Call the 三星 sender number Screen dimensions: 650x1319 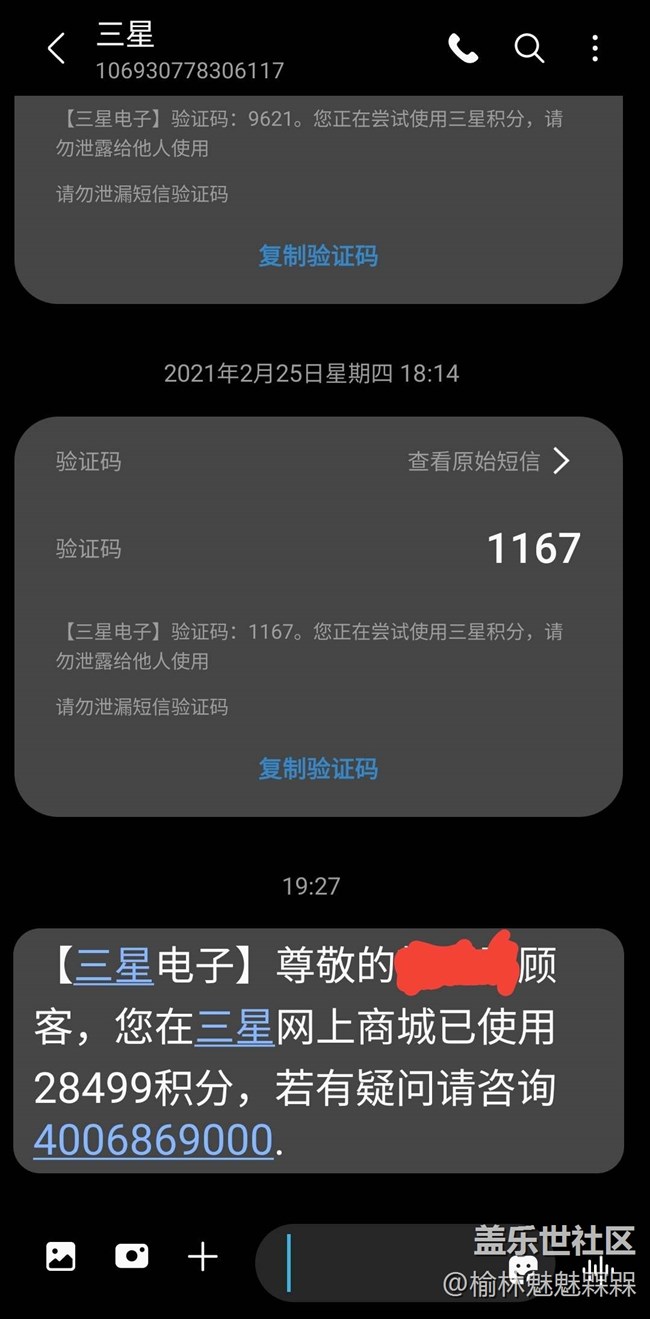(x=463, y=48)
